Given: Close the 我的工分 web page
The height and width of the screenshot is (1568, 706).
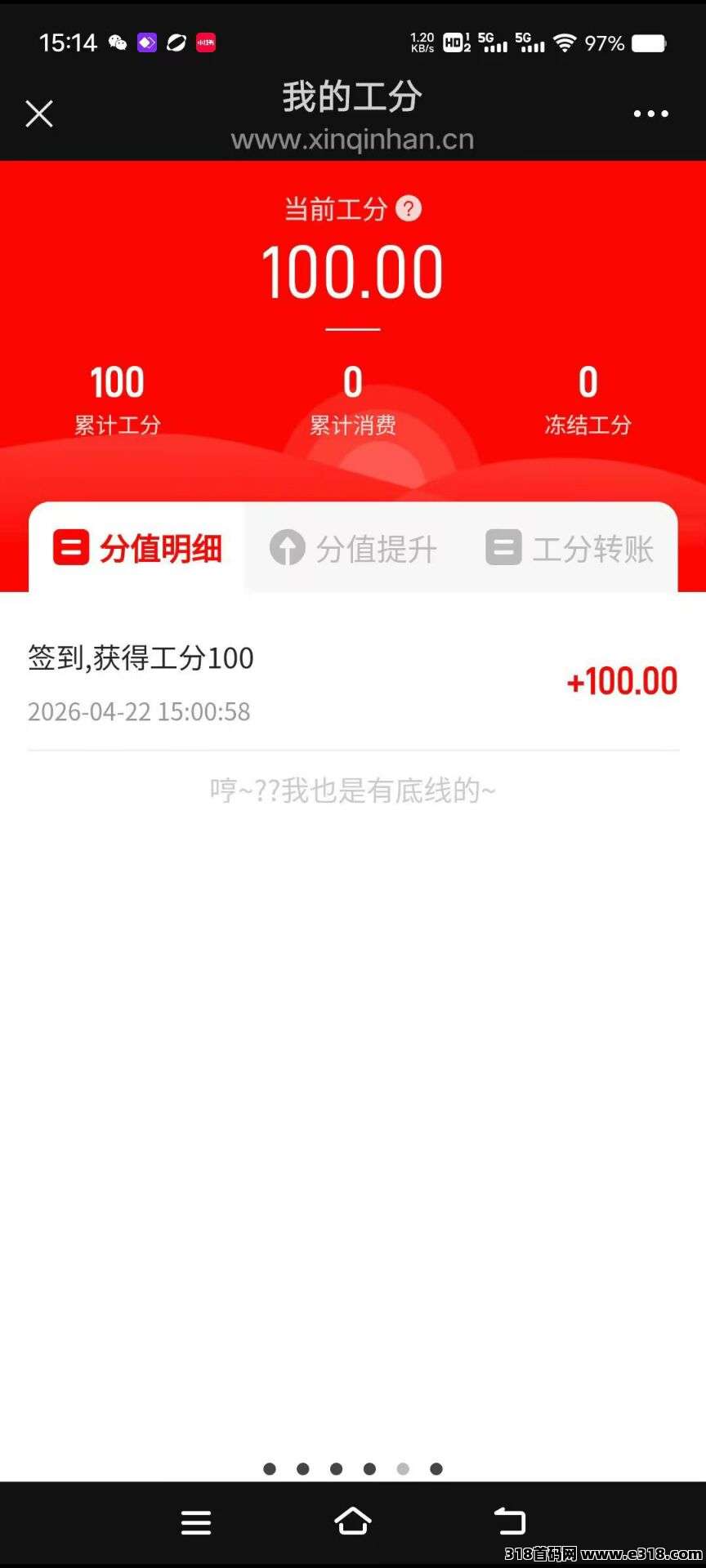Looking at the screenshot, I should pos(39,114).
